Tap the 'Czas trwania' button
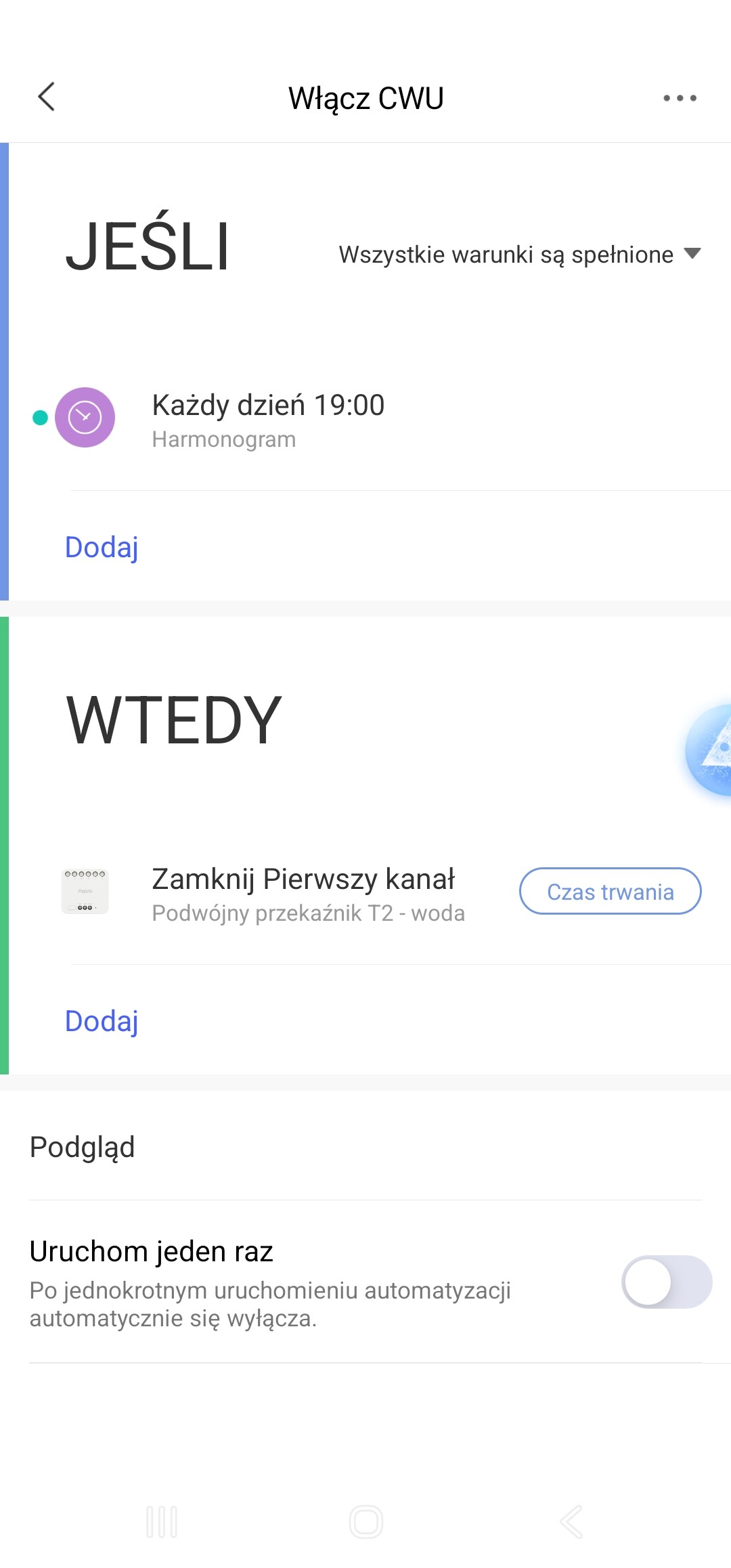 click(x=610, y=891)
